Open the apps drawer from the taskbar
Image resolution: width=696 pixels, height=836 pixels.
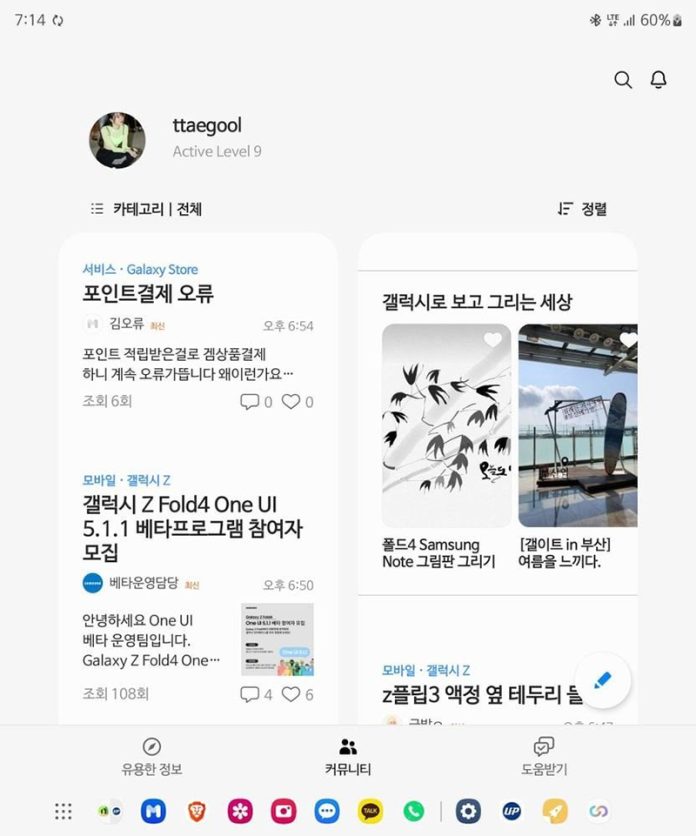[x=64, y=811]
